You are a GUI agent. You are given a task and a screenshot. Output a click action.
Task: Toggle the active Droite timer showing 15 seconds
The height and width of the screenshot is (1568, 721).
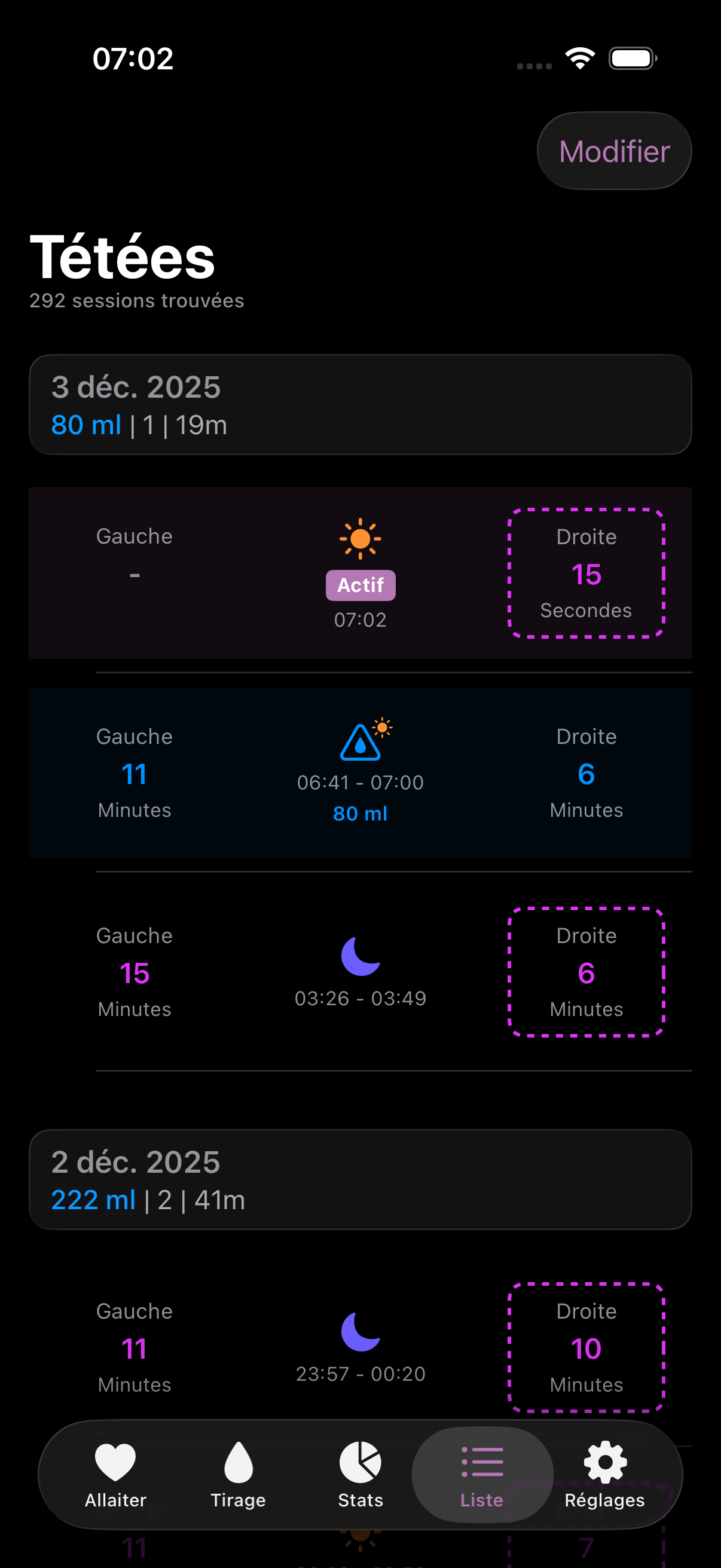586,573
